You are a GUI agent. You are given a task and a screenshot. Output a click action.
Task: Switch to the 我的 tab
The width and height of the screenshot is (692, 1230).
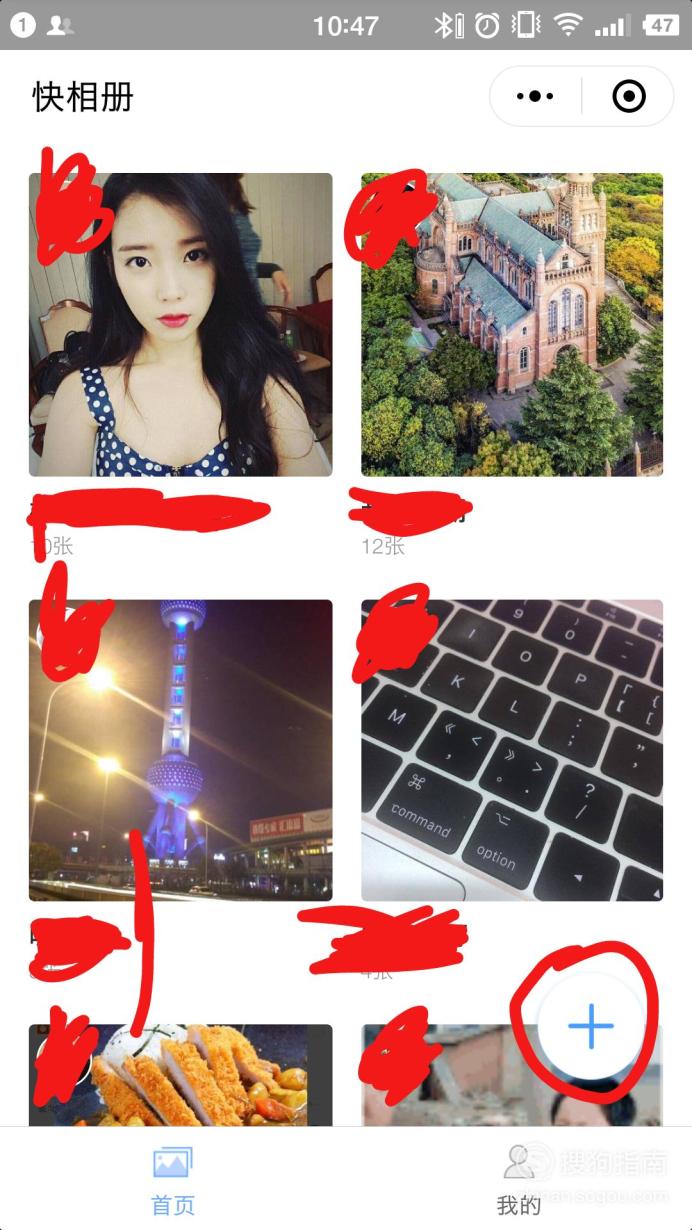pyautogui.click(x=519, y=1180)
